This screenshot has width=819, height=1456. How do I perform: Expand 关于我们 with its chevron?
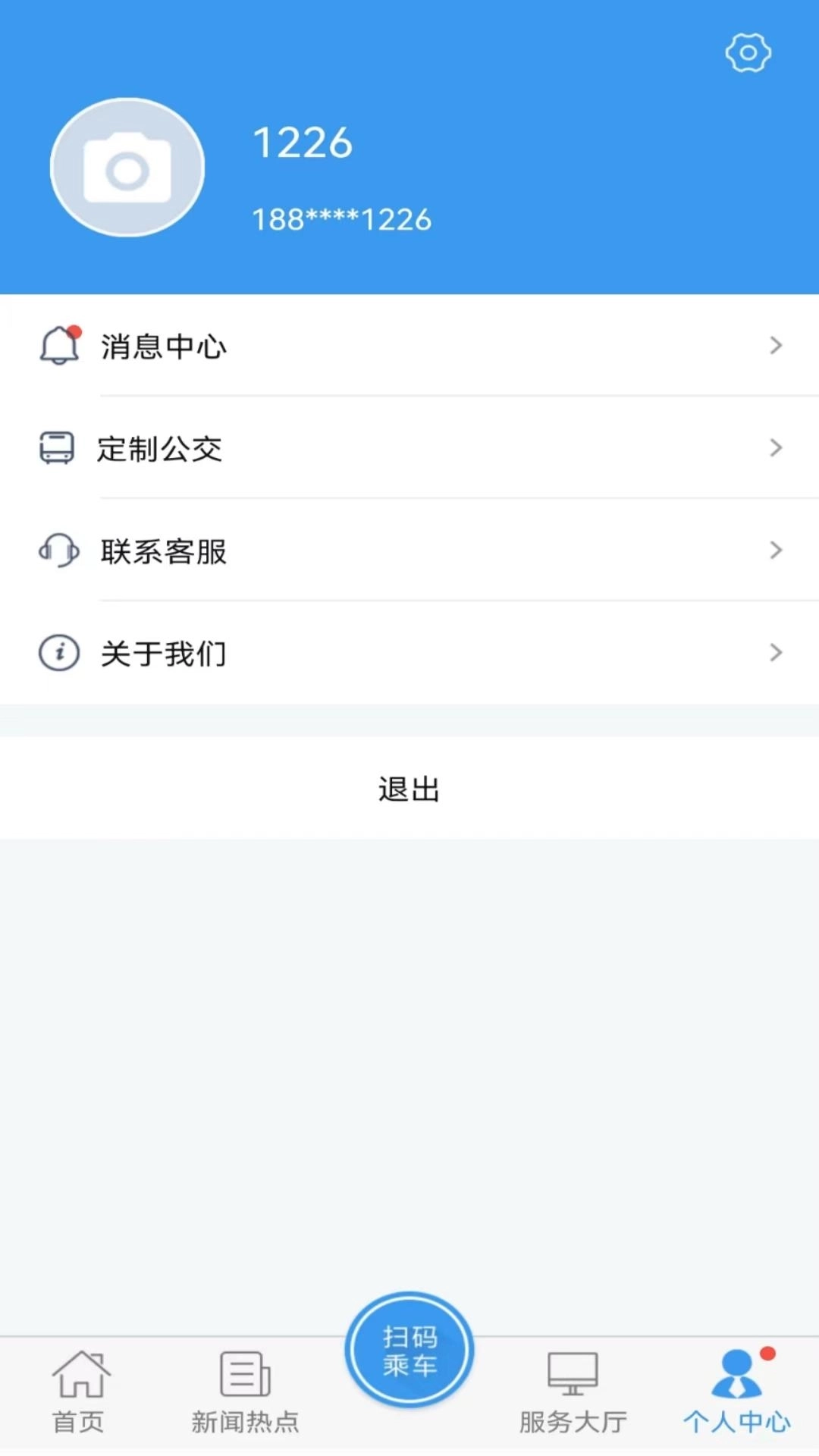pos(776,652)
